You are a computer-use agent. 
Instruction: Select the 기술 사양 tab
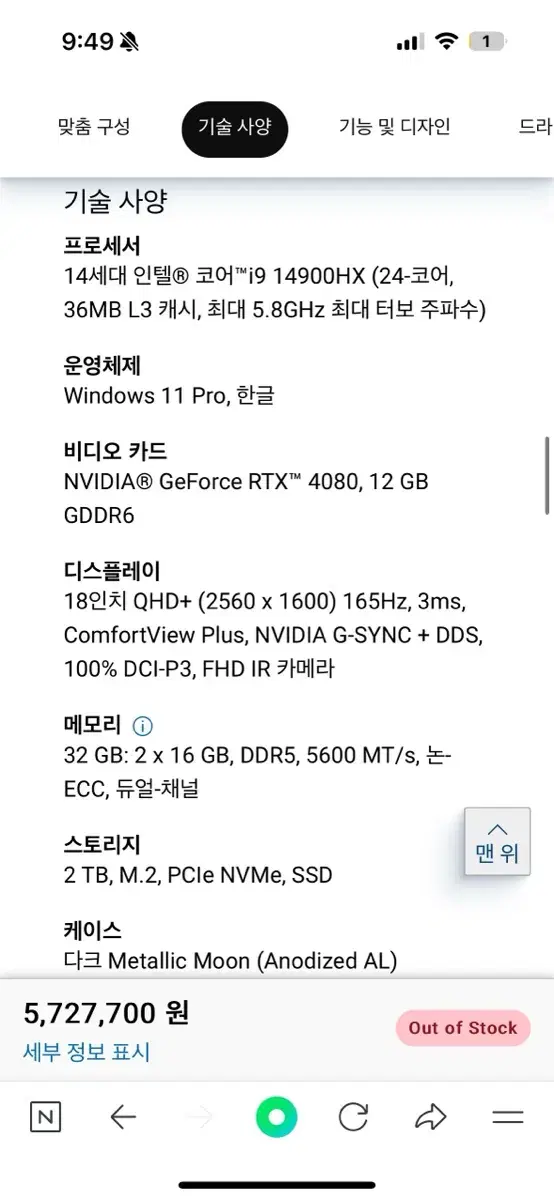point(234,127)
